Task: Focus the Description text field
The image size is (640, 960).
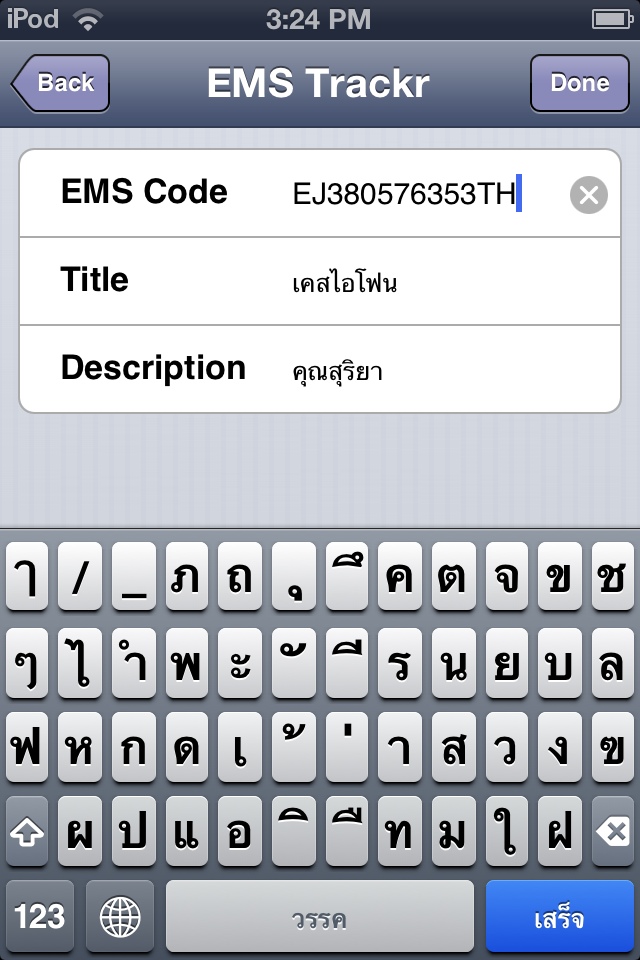Action: click(x=440, y=370)
